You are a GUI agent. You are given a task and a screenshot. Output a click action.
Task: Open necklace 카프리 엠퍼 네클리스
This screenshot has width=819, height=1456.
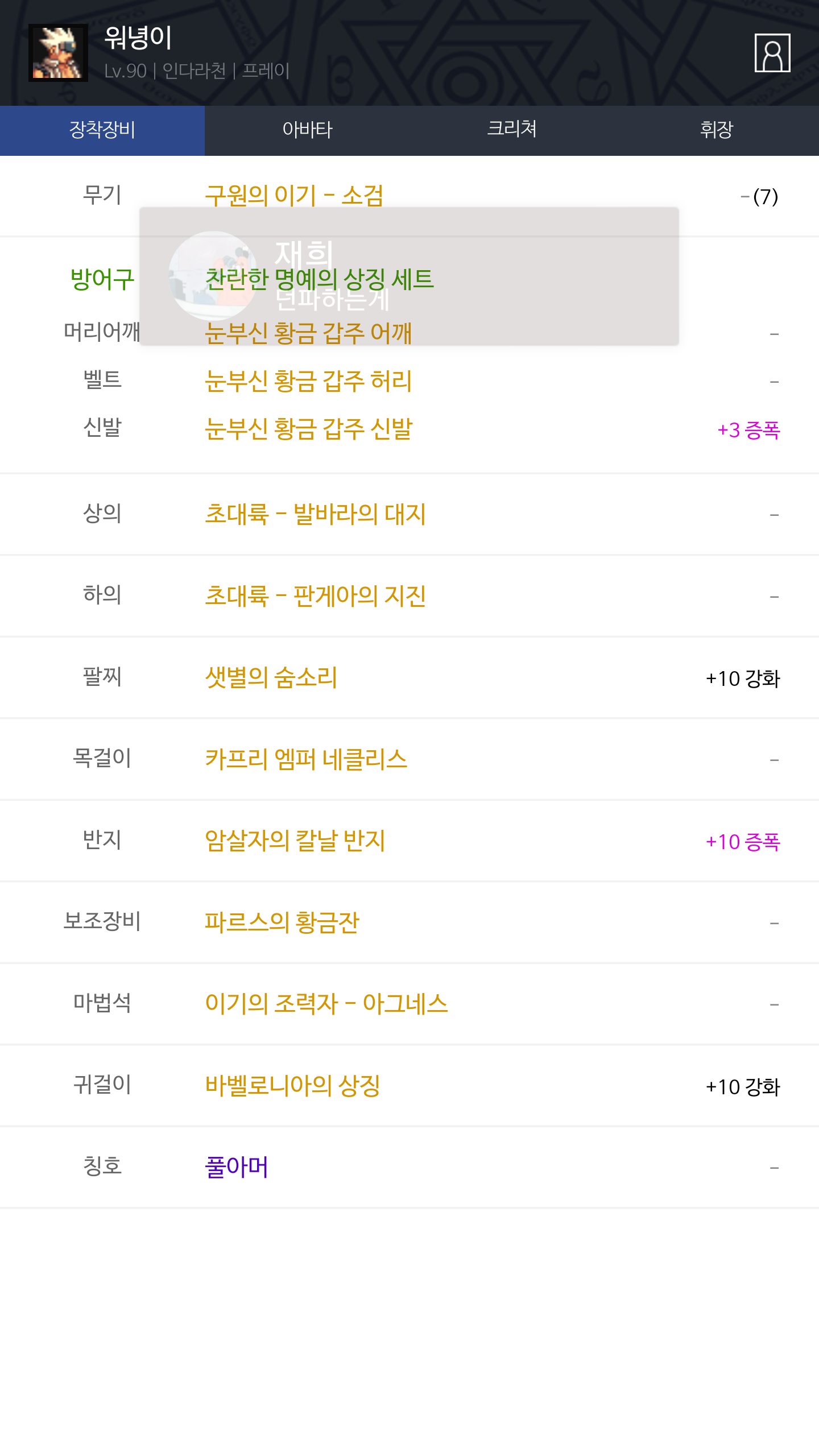(306, 759)
